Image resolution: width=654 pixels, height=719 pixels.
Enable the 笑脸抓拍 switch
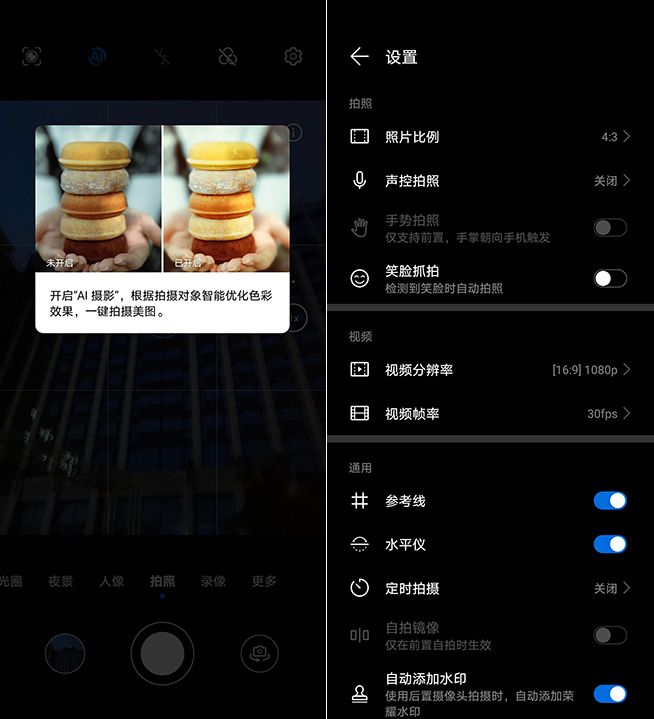coord(609,278)
